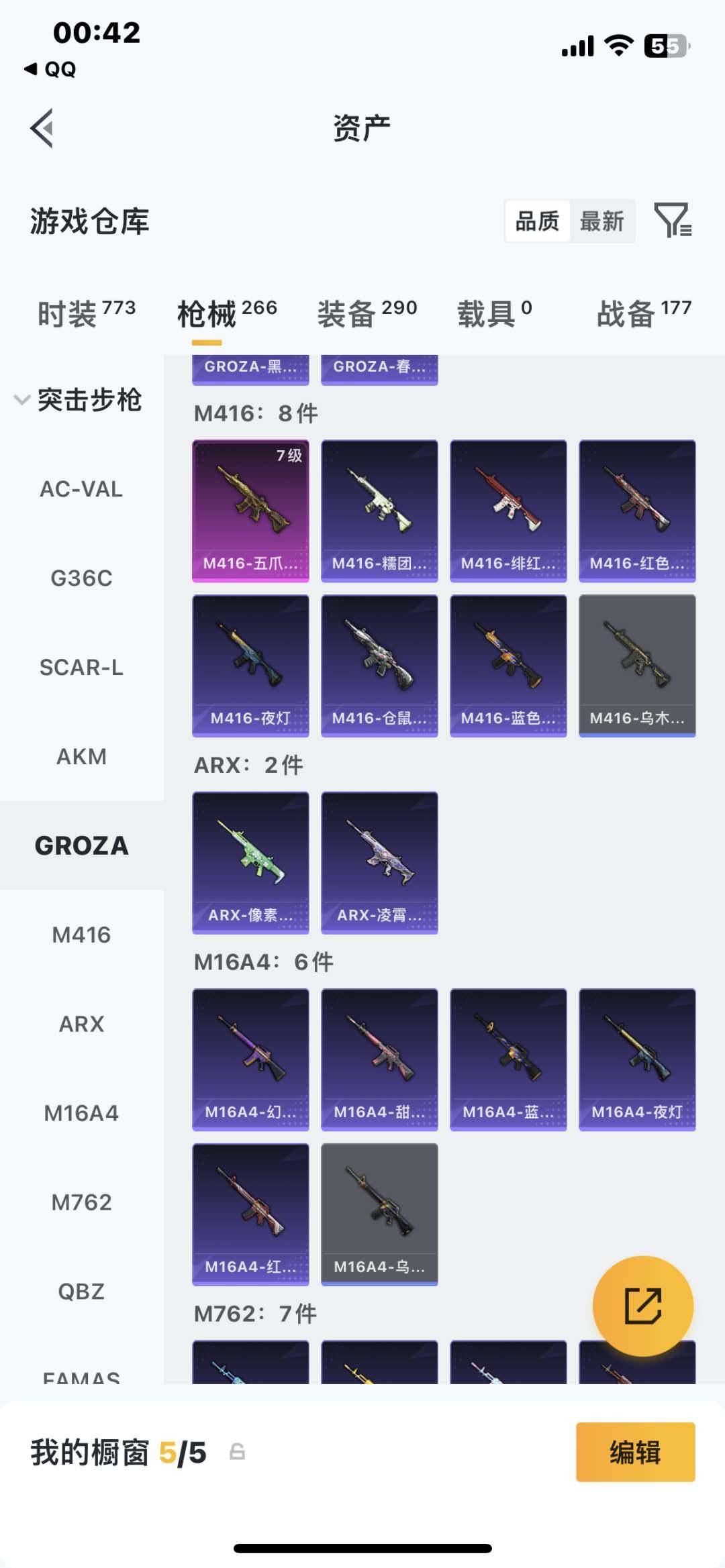Switch to the 战备 tab
This screenshot has height=1568, width=725.
[x=643, y=313]
